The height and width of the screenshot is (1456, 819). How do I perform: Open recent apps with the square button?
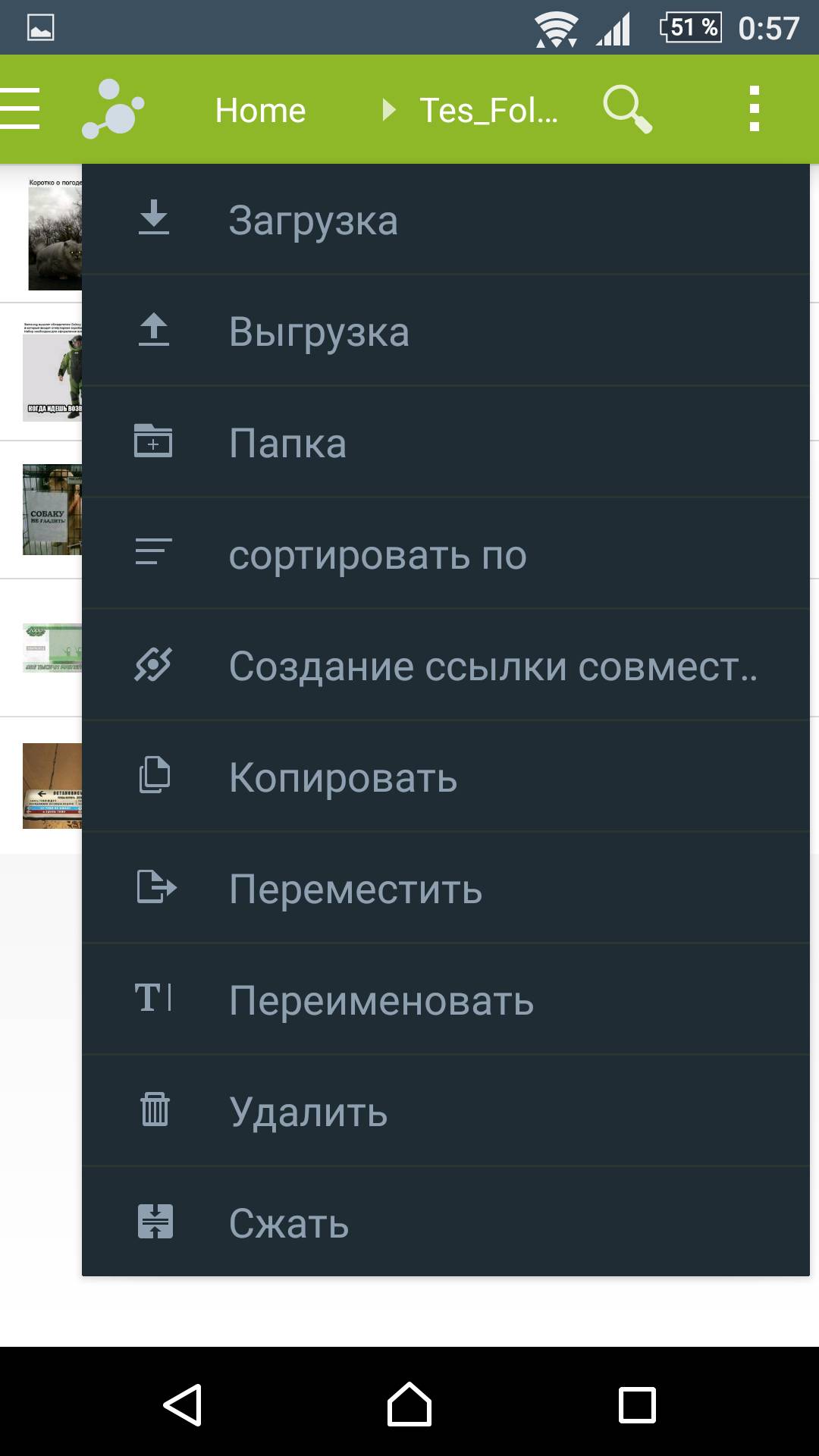pos(637,1404)
